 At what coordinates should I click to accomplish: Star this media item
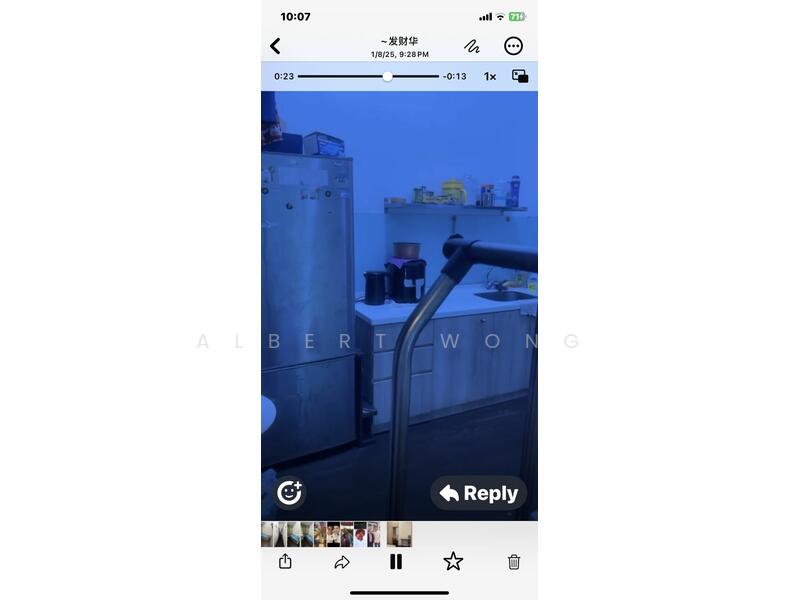click(x=453, y=562)
